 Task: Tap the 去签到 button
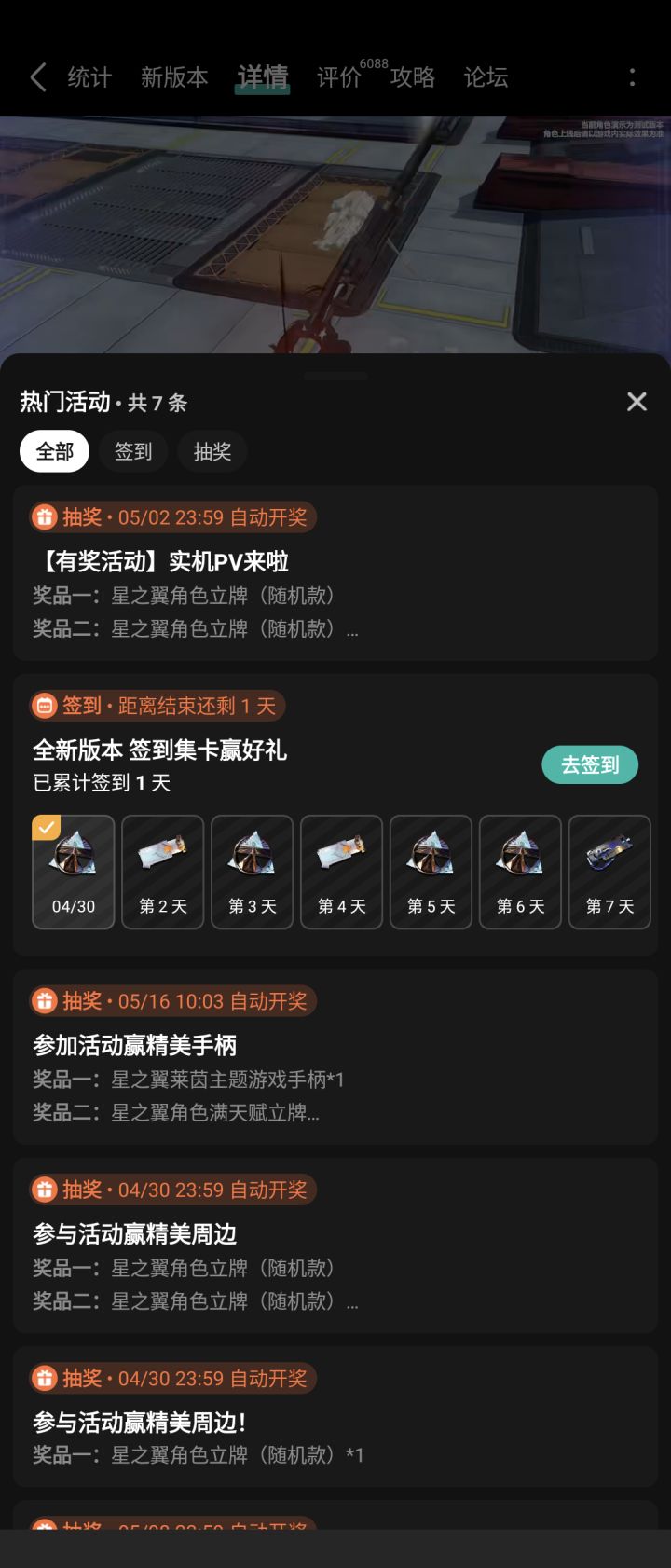(590, 764)
